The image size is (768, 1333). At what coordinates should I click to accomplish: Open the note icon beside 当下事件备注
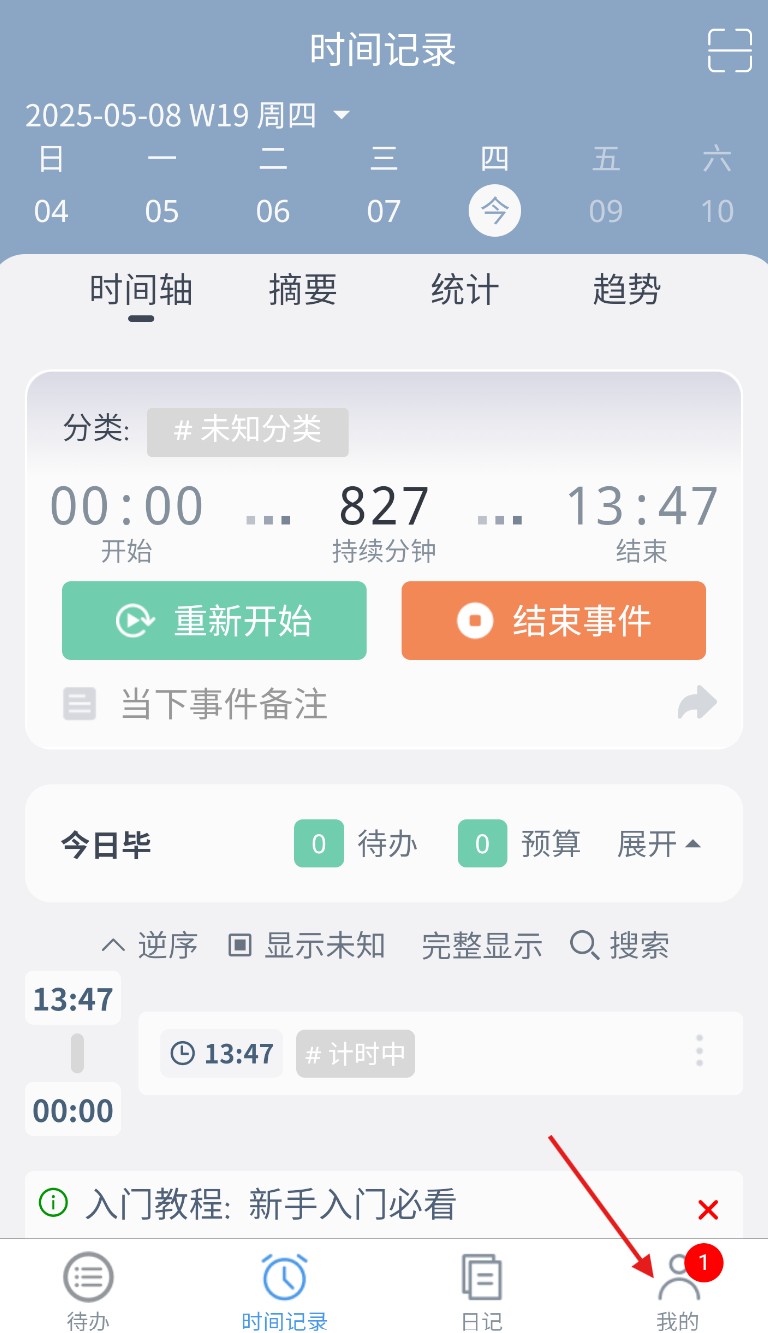click(x=79, y=703)
